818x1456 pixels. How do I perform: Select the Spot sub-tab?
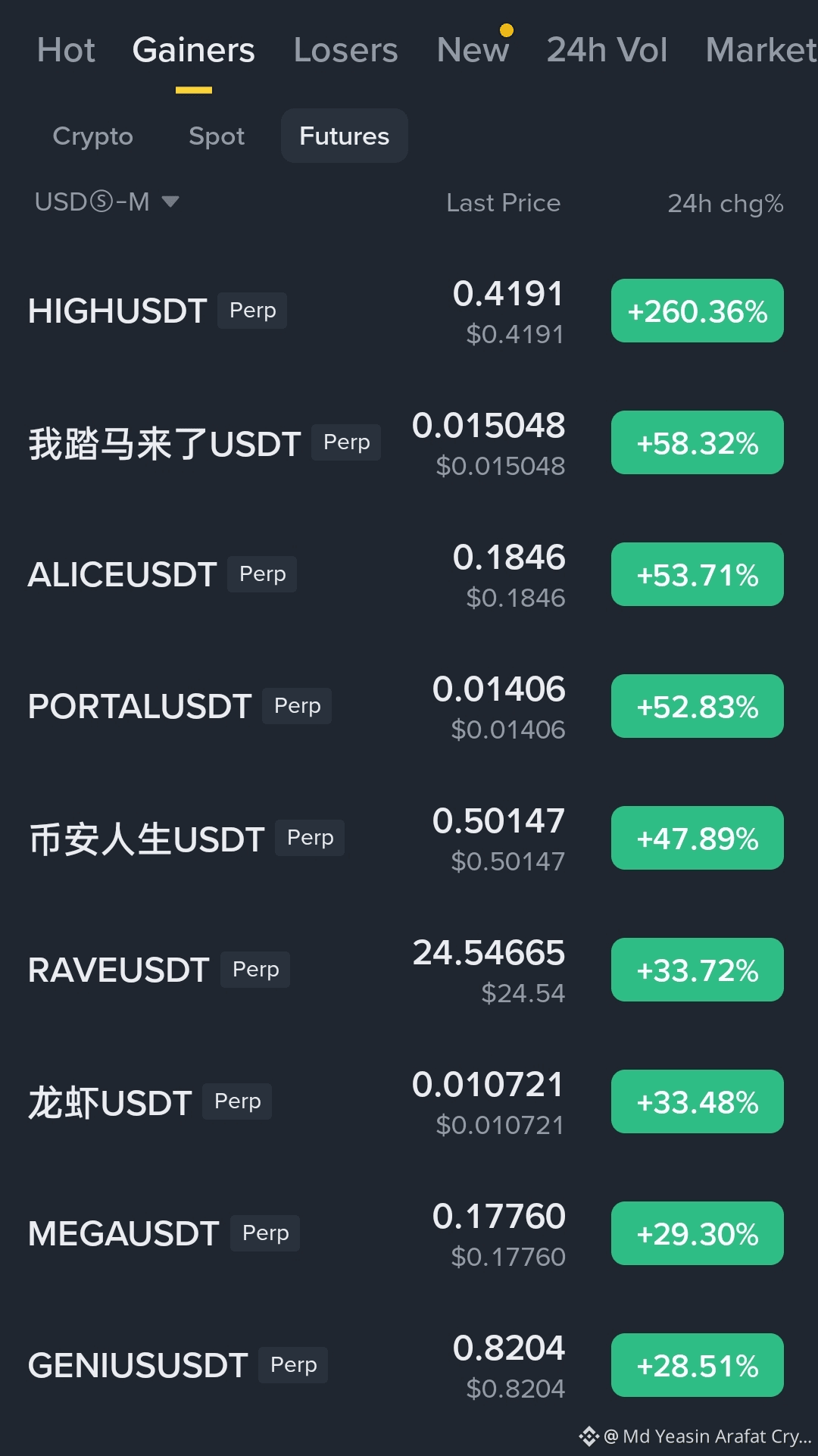click(217, 136)
